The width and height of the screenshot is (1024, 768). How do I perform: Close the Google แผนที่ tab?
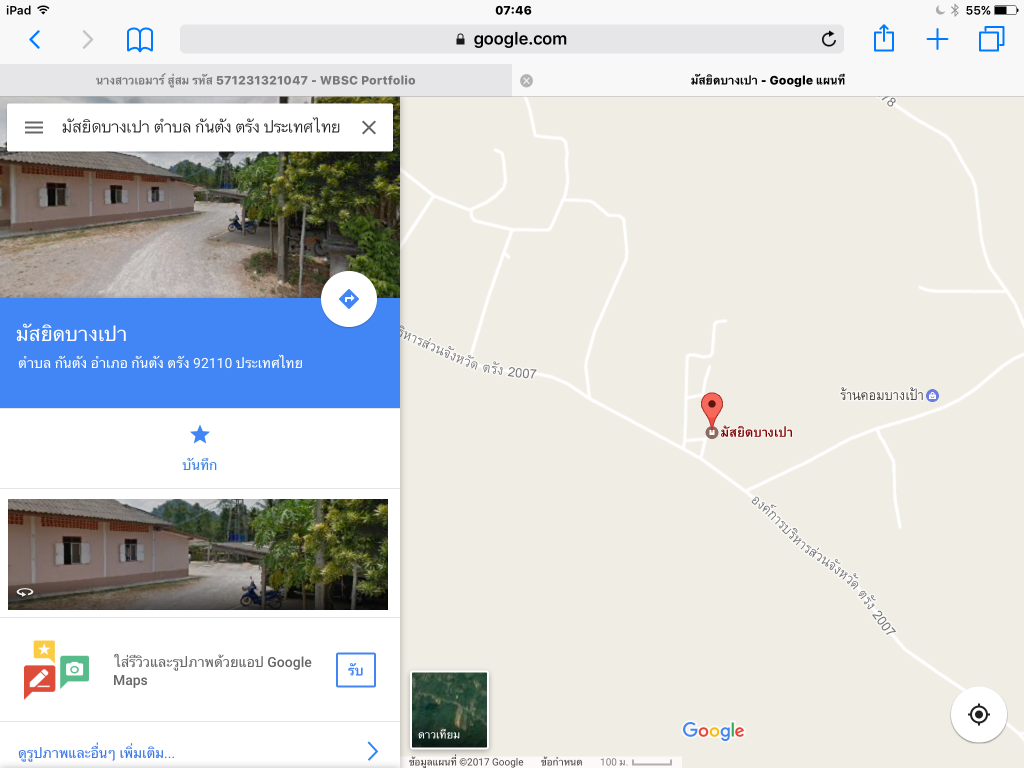[x=527, y=80]
